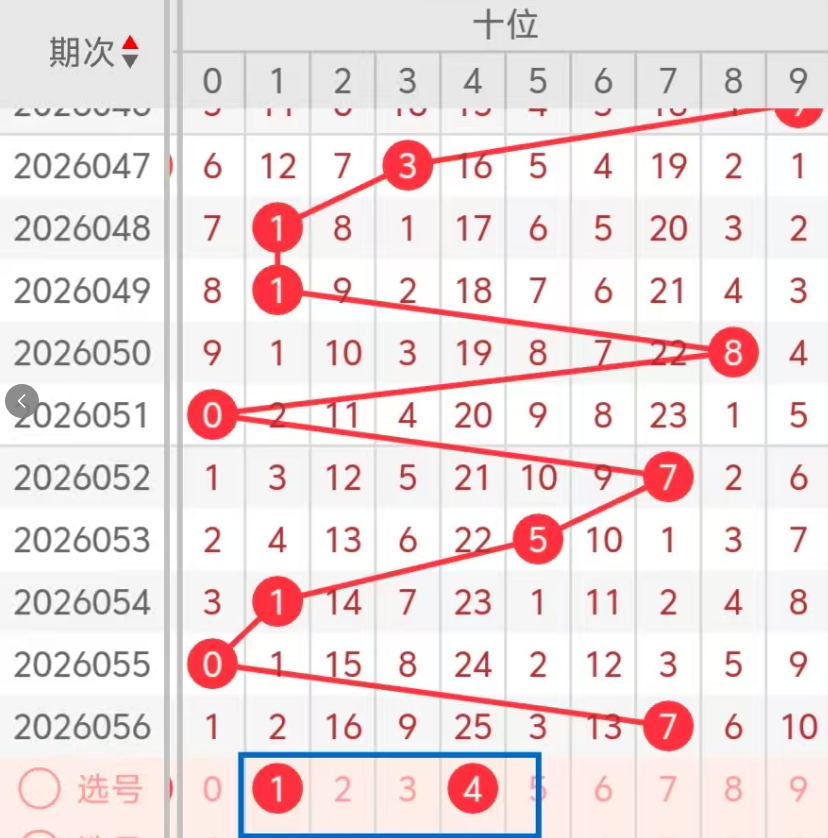This screenshot has width=828, height=838.
Task: Select number 0 in the 选号 row
Action: [x=212, y=790]
